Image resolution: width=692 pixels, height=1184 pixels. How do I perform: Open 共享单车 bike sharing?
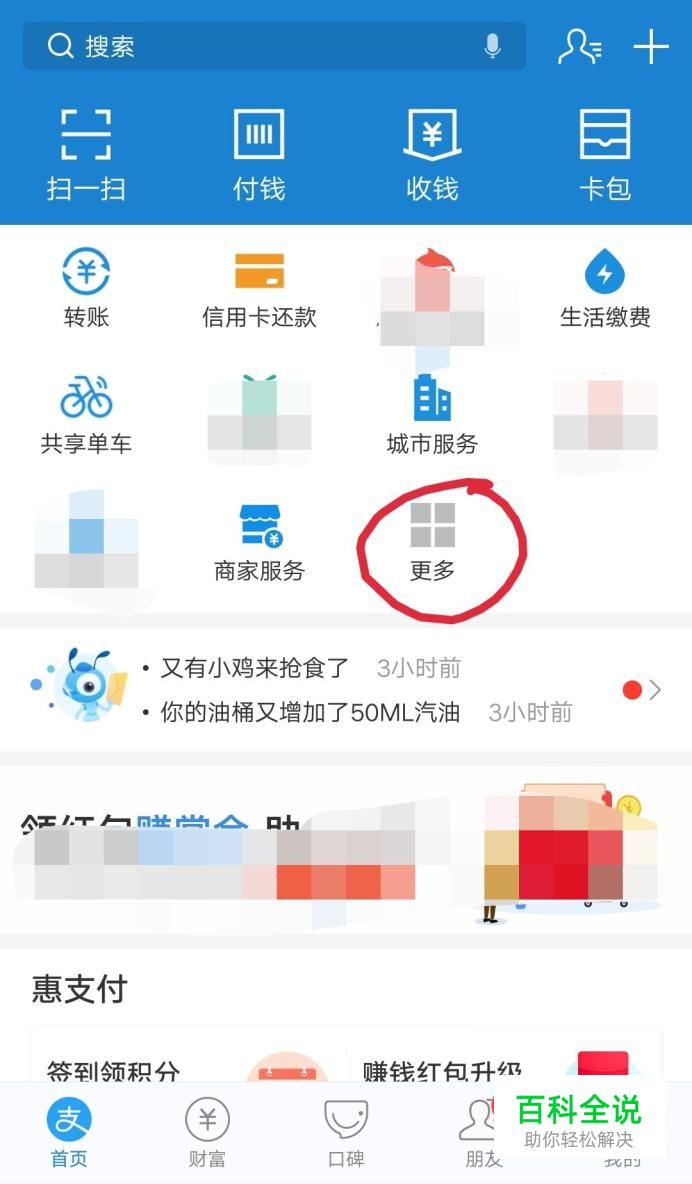pyautogui.click(x=86, y=415)
